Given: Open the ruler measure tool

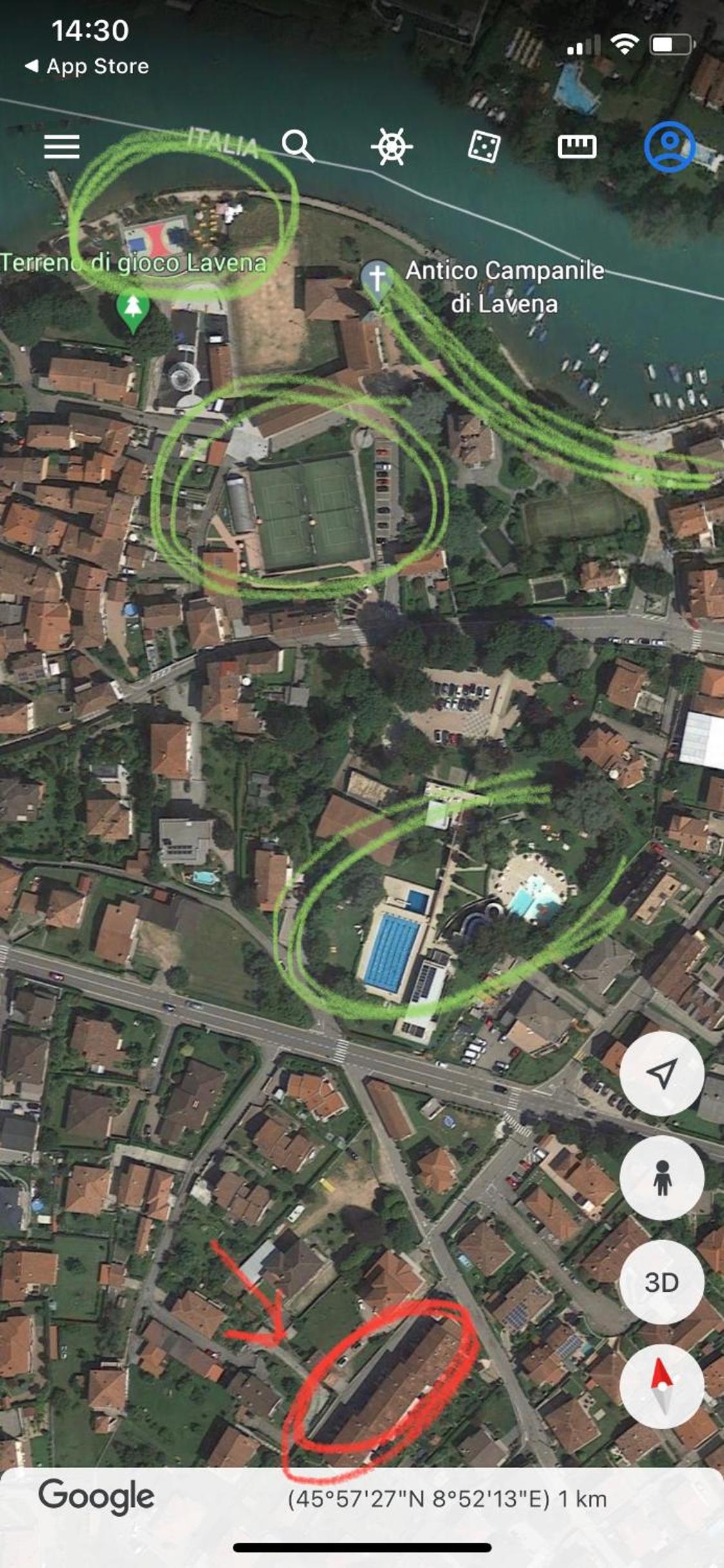Looking at the screenshot, I should 577,147.
